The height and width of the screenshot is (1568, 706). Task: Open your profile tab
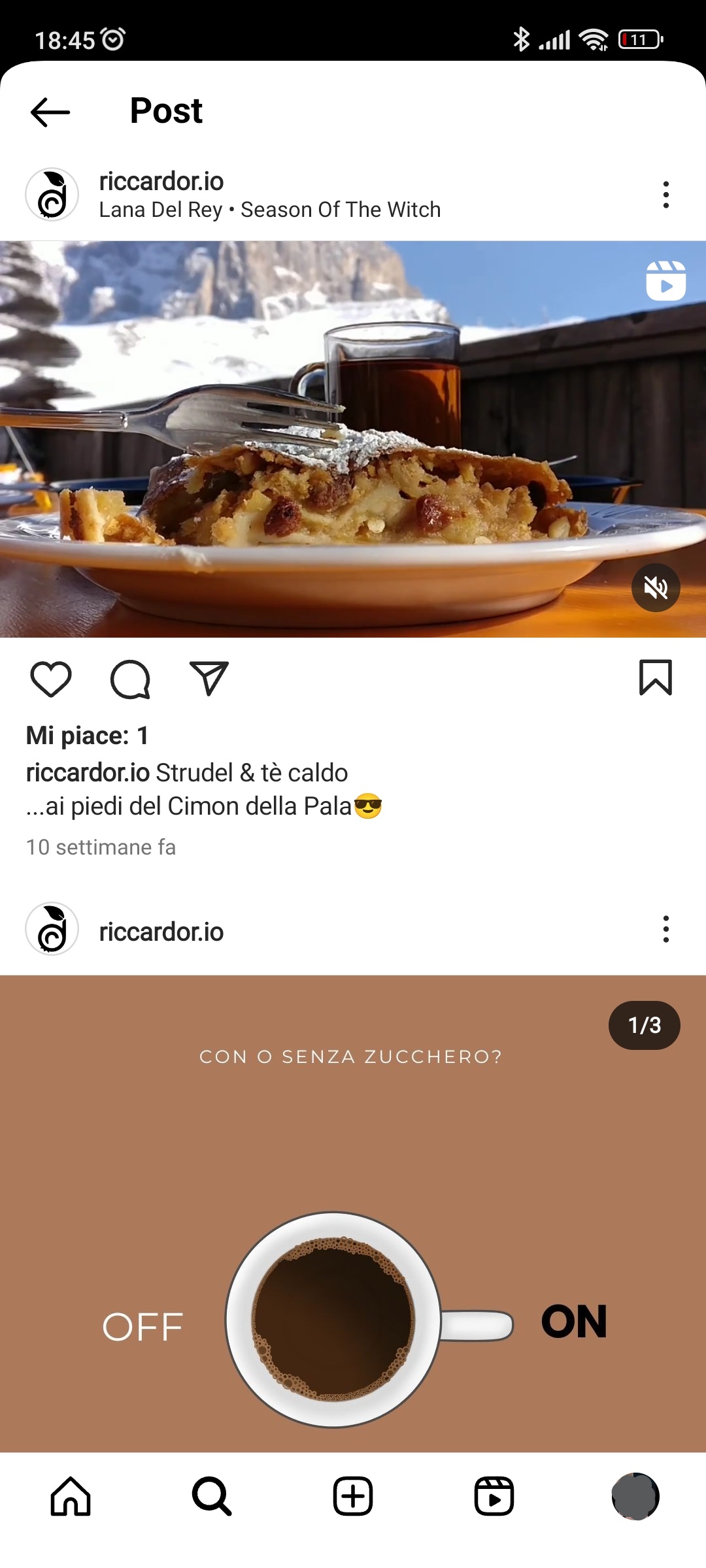tap(635, 1496)
